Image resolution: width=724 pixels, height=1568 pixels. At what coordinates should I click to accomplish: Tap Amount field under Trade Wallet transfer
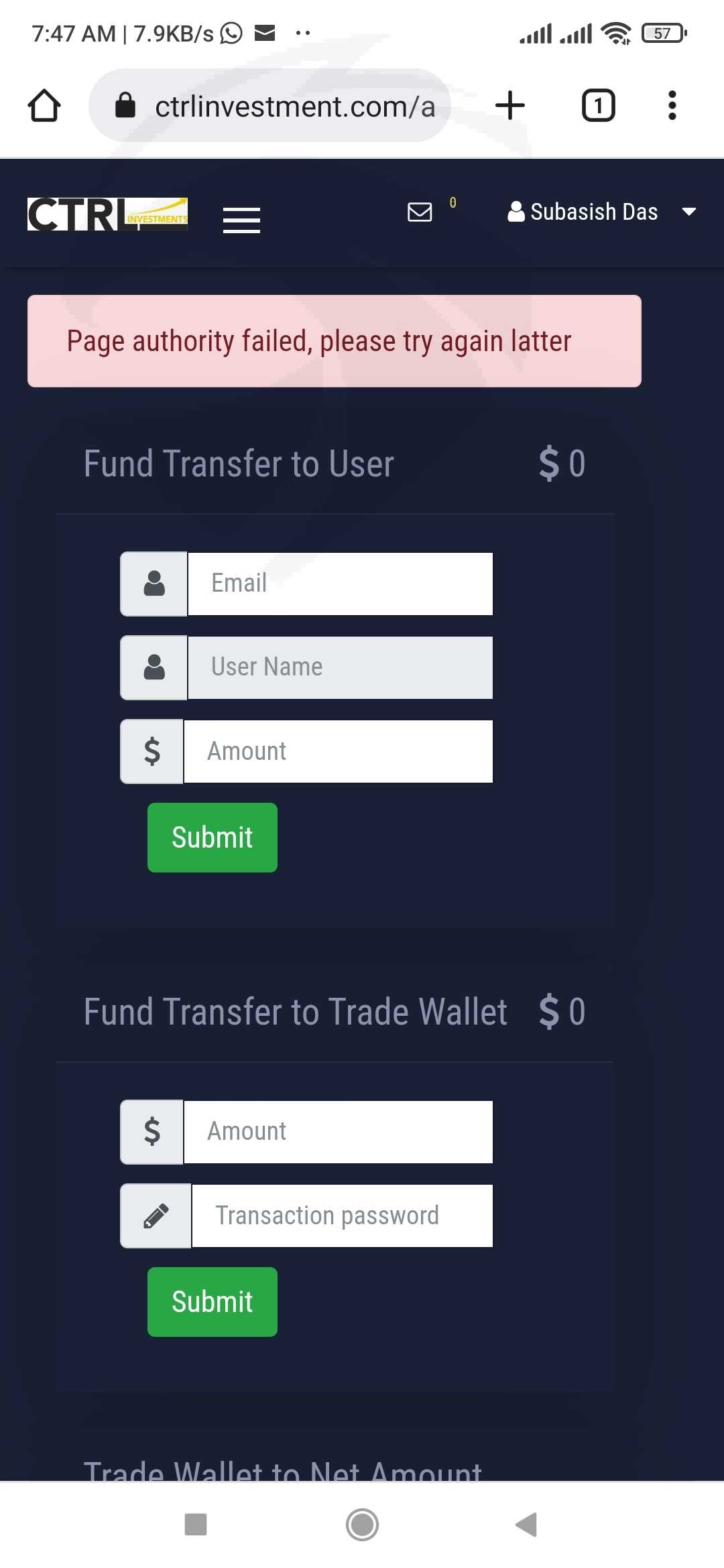click(x=338, y=1132)
